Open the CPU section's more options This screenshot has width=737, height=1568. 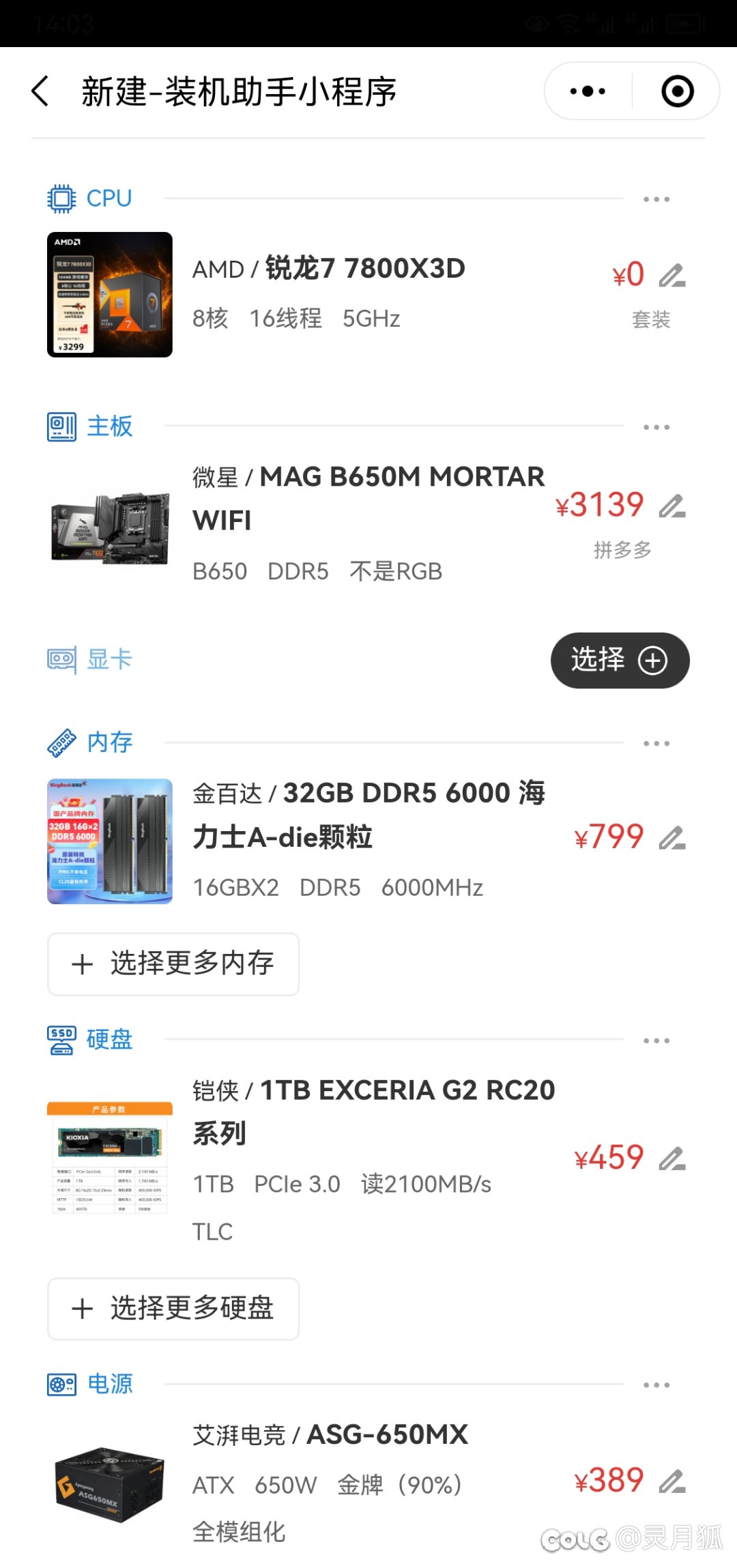point(656,199)
